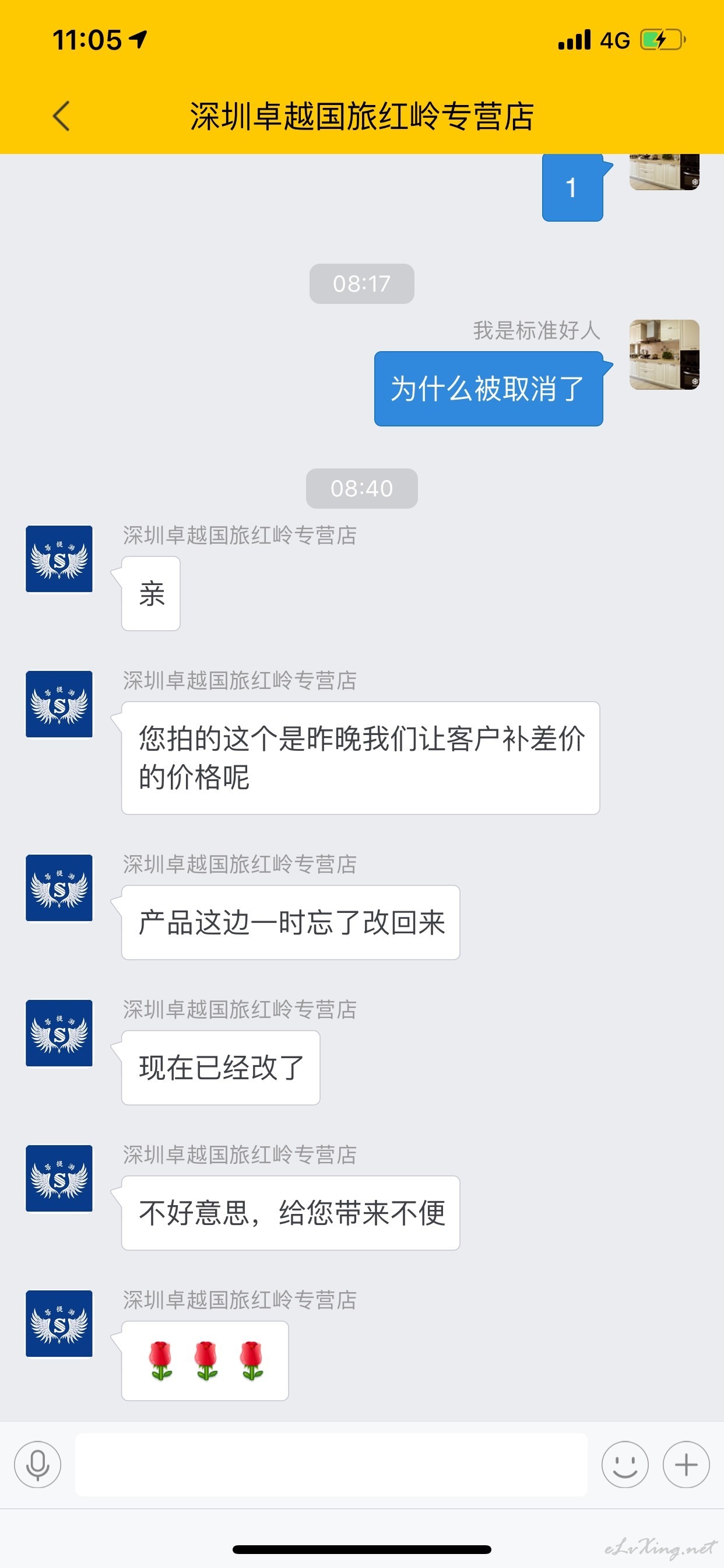724x1568 pixels.
Task: Tap the microphone voice input icon
Action: point(38,1464)
